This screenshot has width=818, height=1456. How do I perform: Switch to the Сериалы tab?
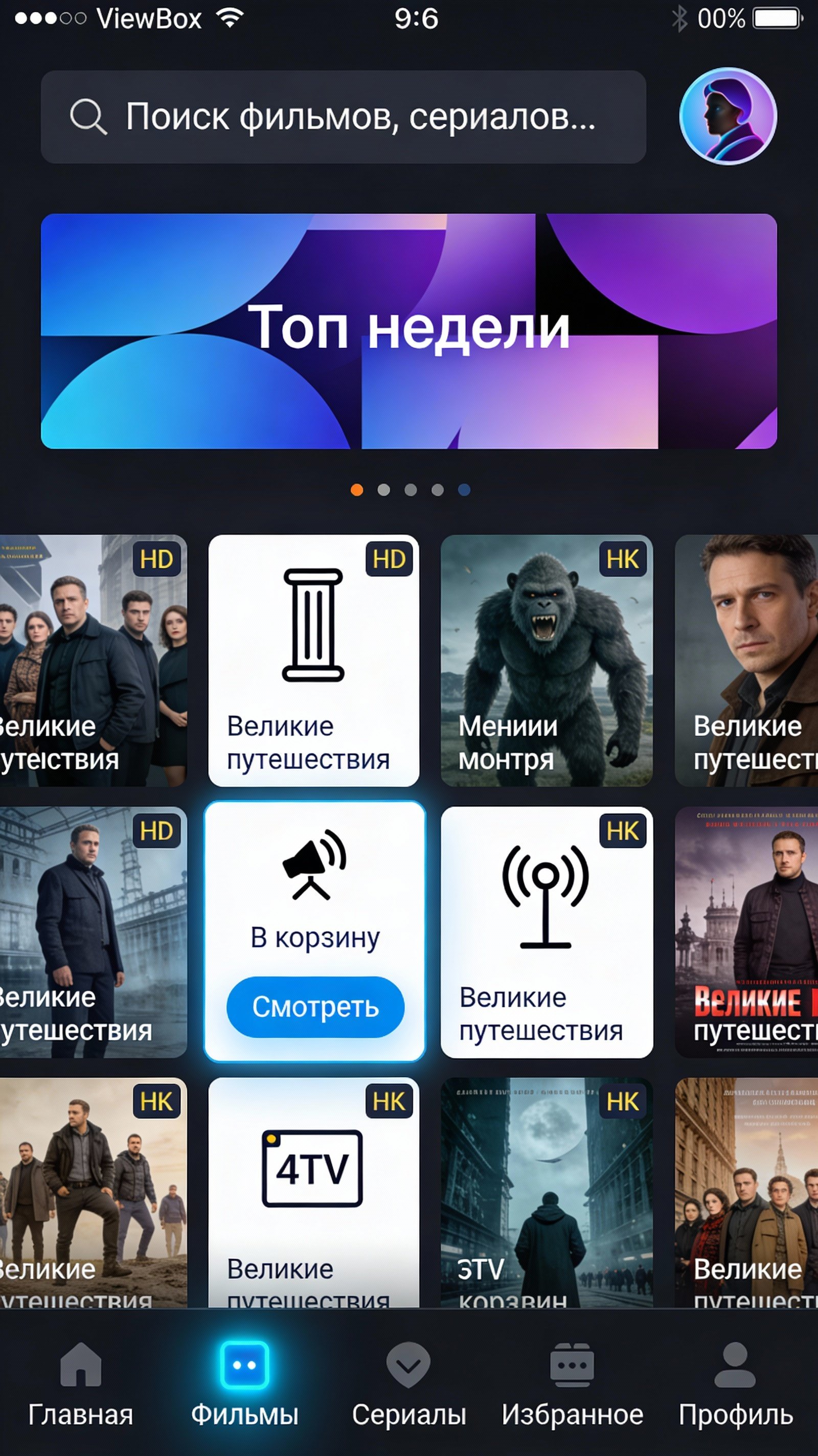click(x=408, y=1385)
